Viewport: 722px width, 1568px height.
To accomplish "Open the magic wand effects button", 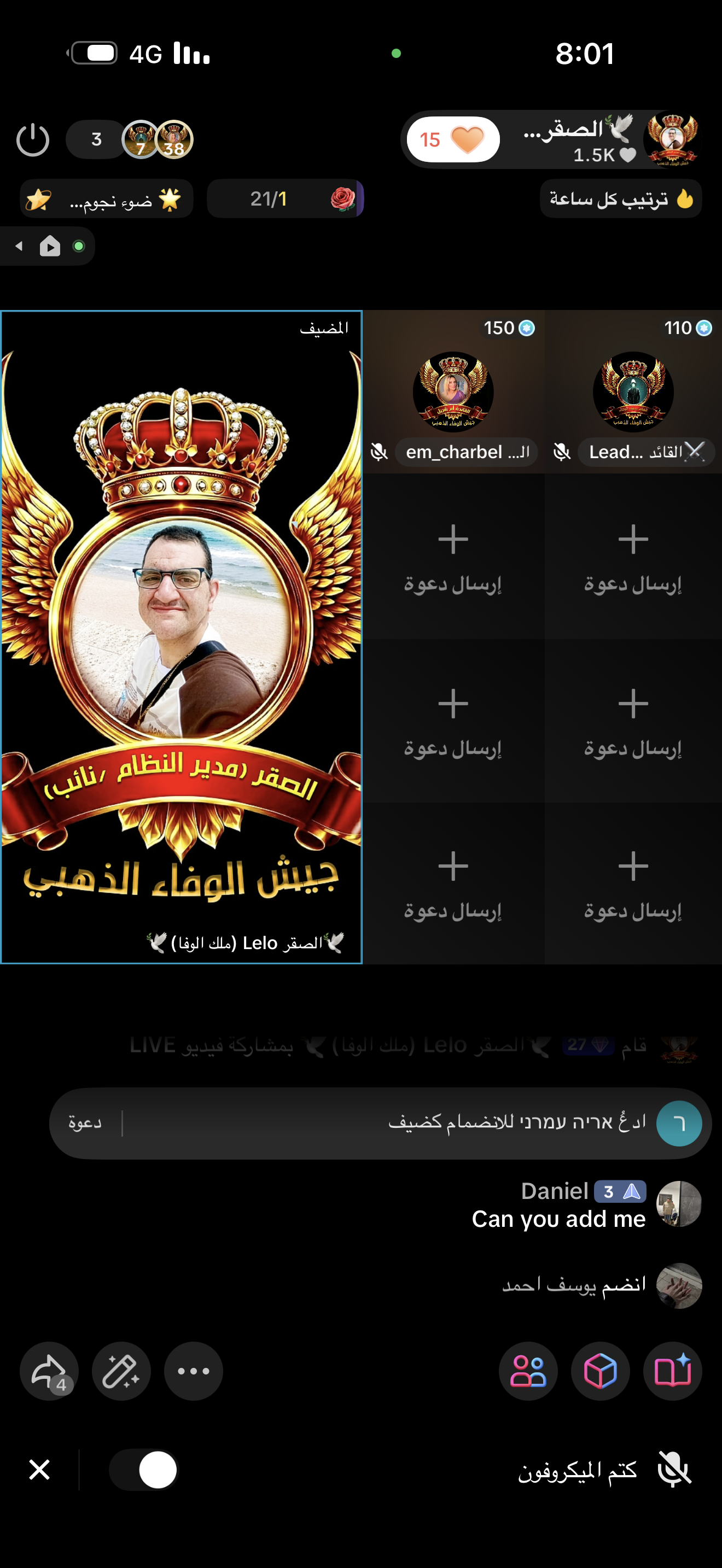I will tap(121, 1371).
